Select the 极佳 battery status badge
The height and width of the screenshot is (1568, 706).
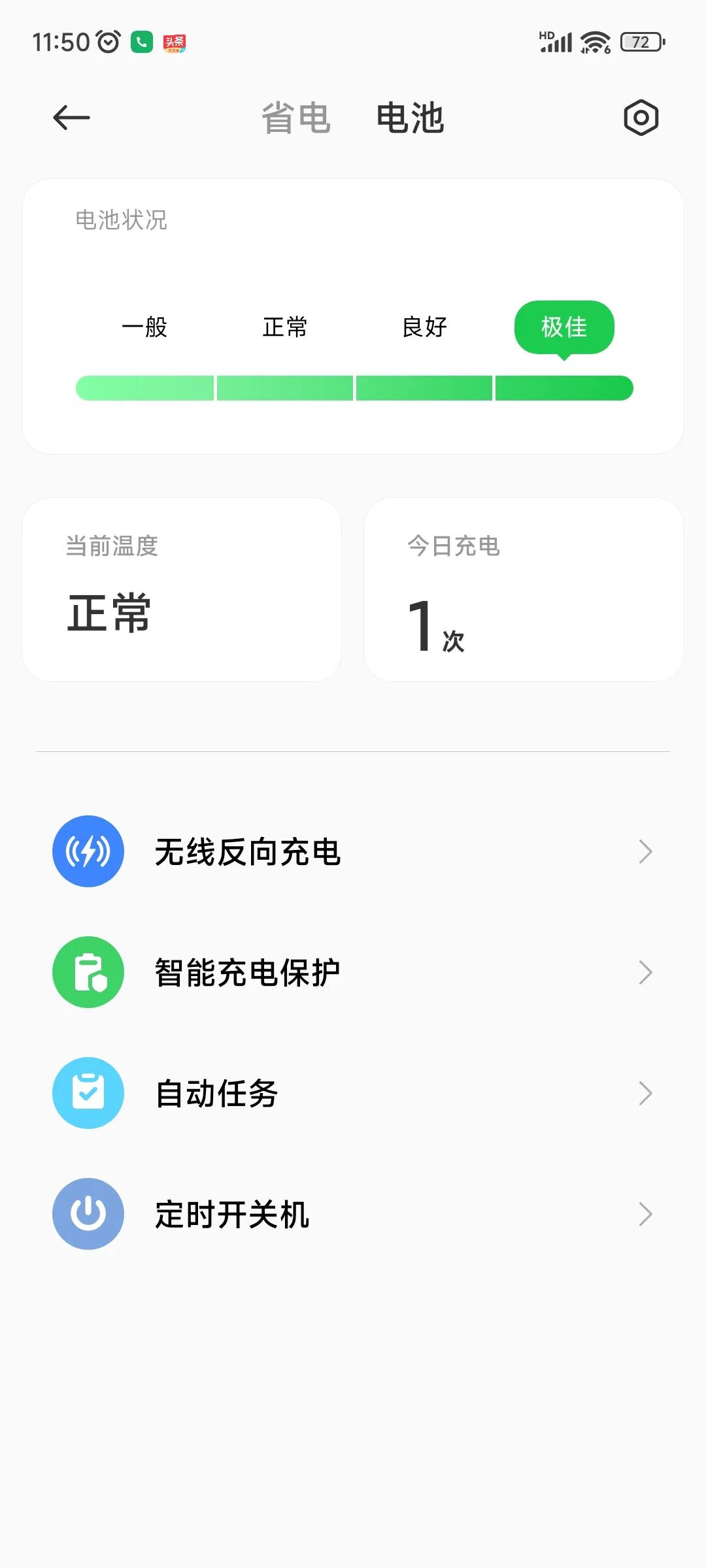564,328
